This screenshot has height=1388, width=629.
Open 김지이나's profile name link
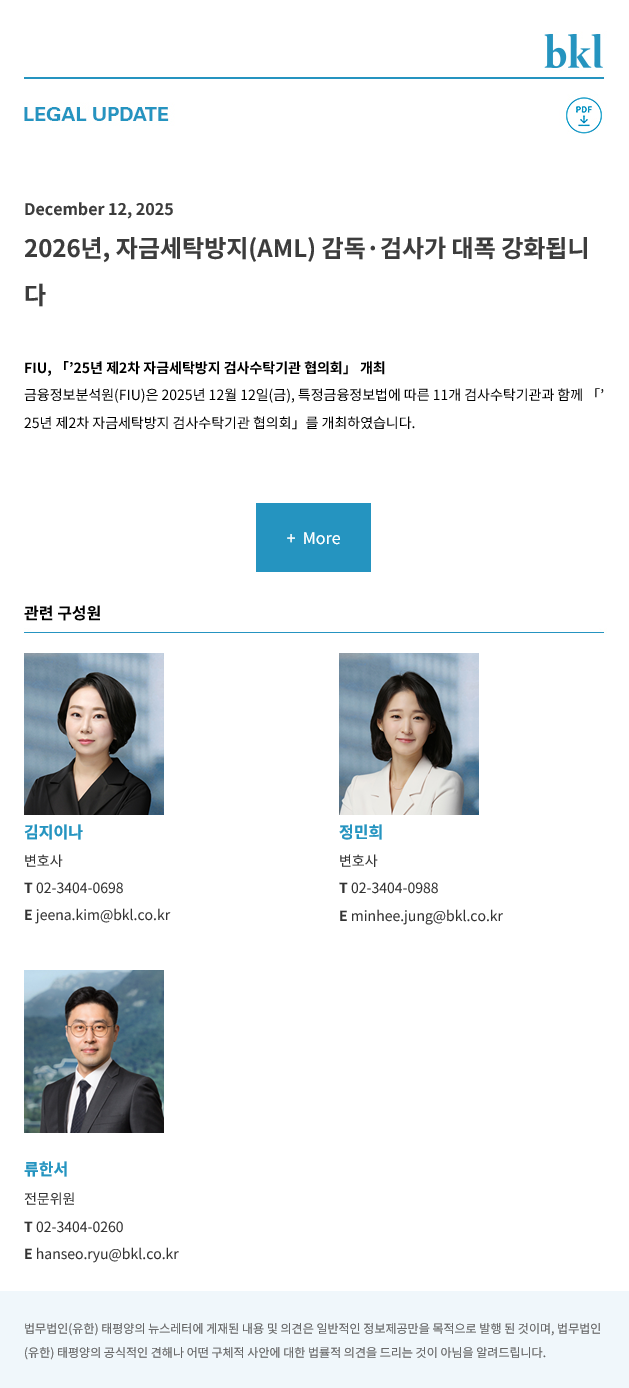point(53,832)
